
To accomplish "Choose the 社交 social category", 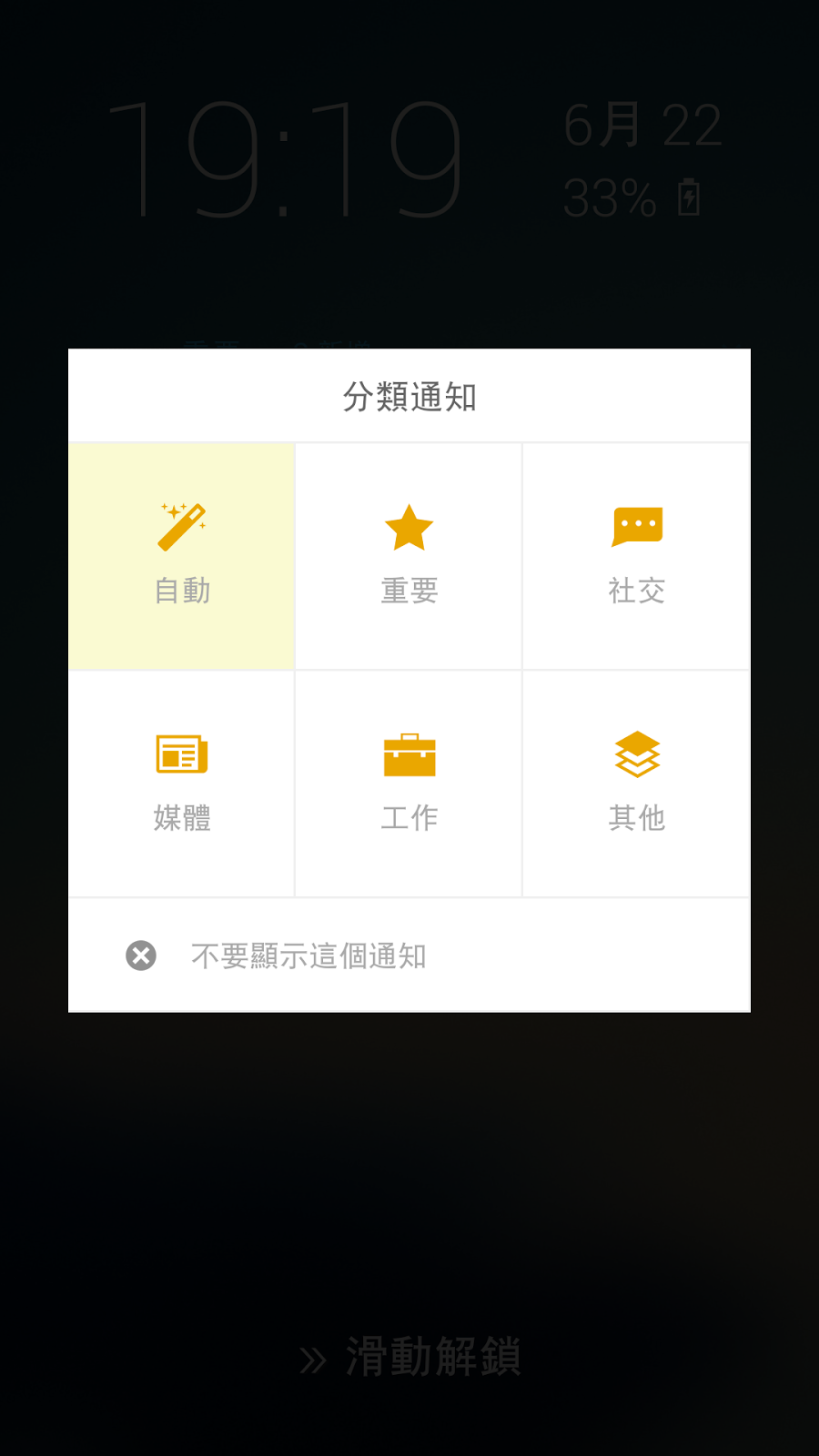I will 636,556.
